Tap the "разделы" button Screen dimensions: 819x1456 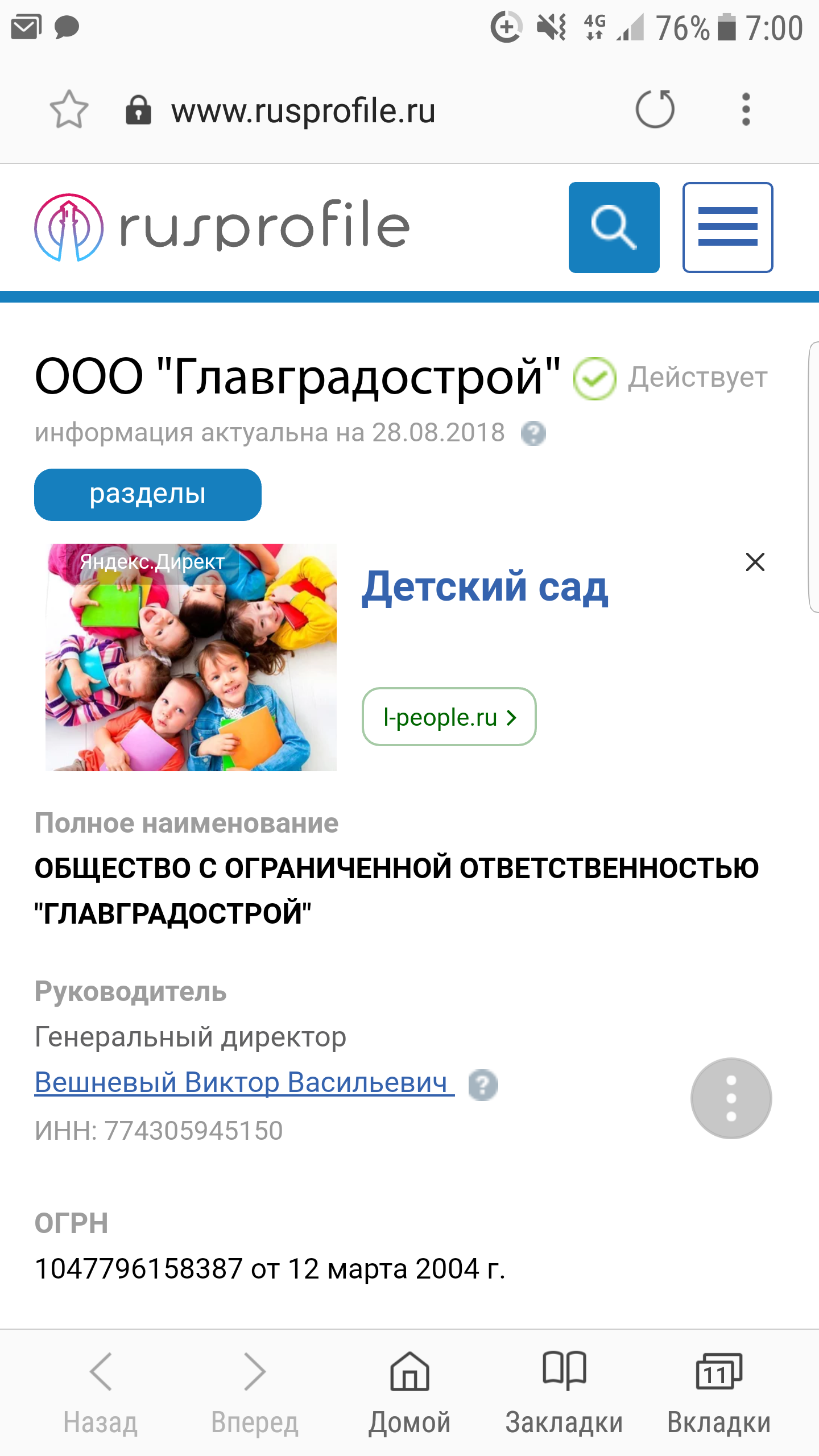[x=147, y=494]
